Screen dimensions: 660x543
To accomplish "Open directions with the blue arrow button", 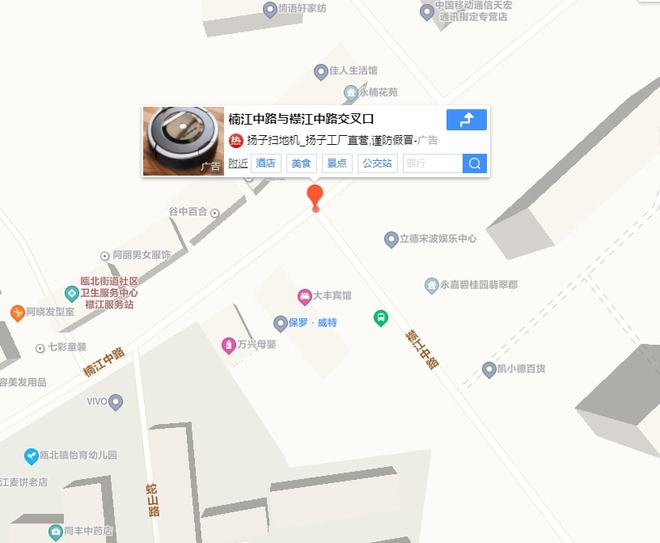I will (466, 120).
